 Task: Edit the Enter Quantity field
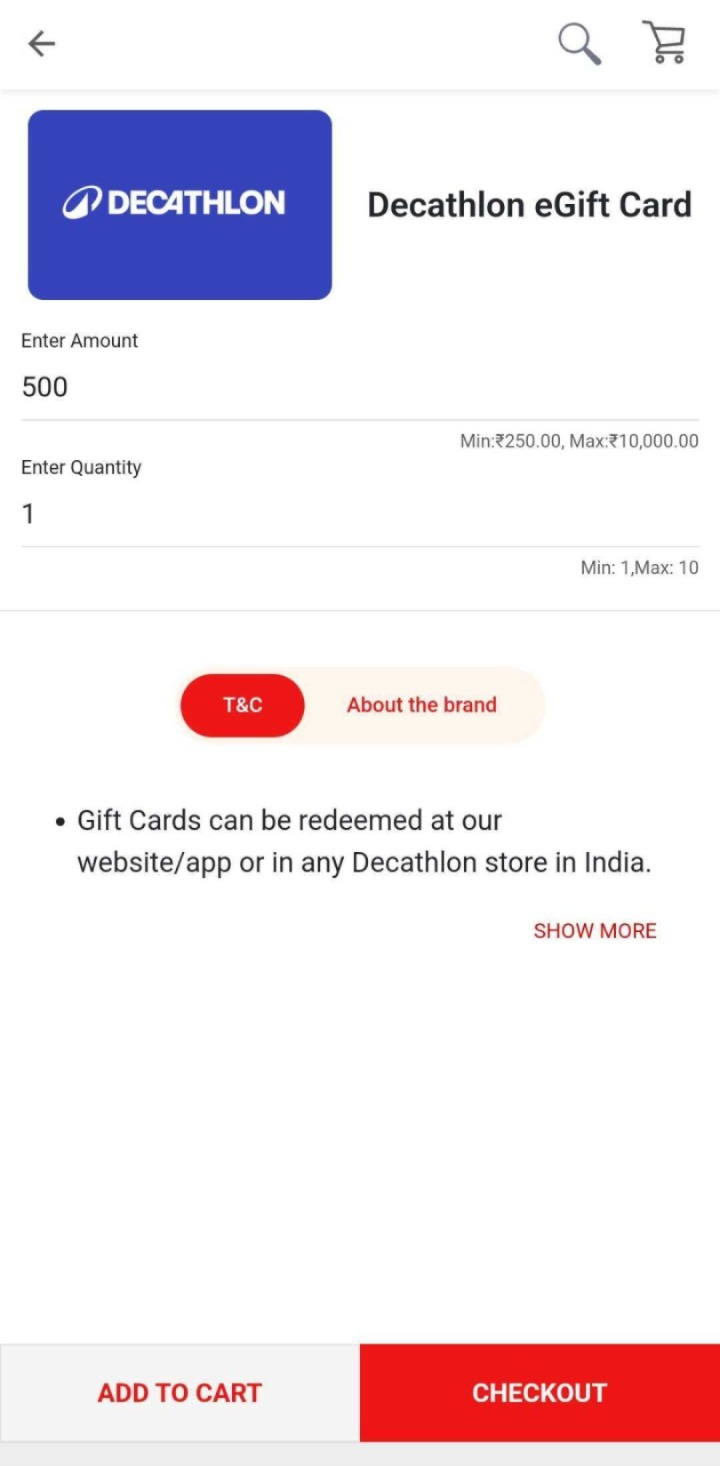pyautogui.click(x=360, y=514)
